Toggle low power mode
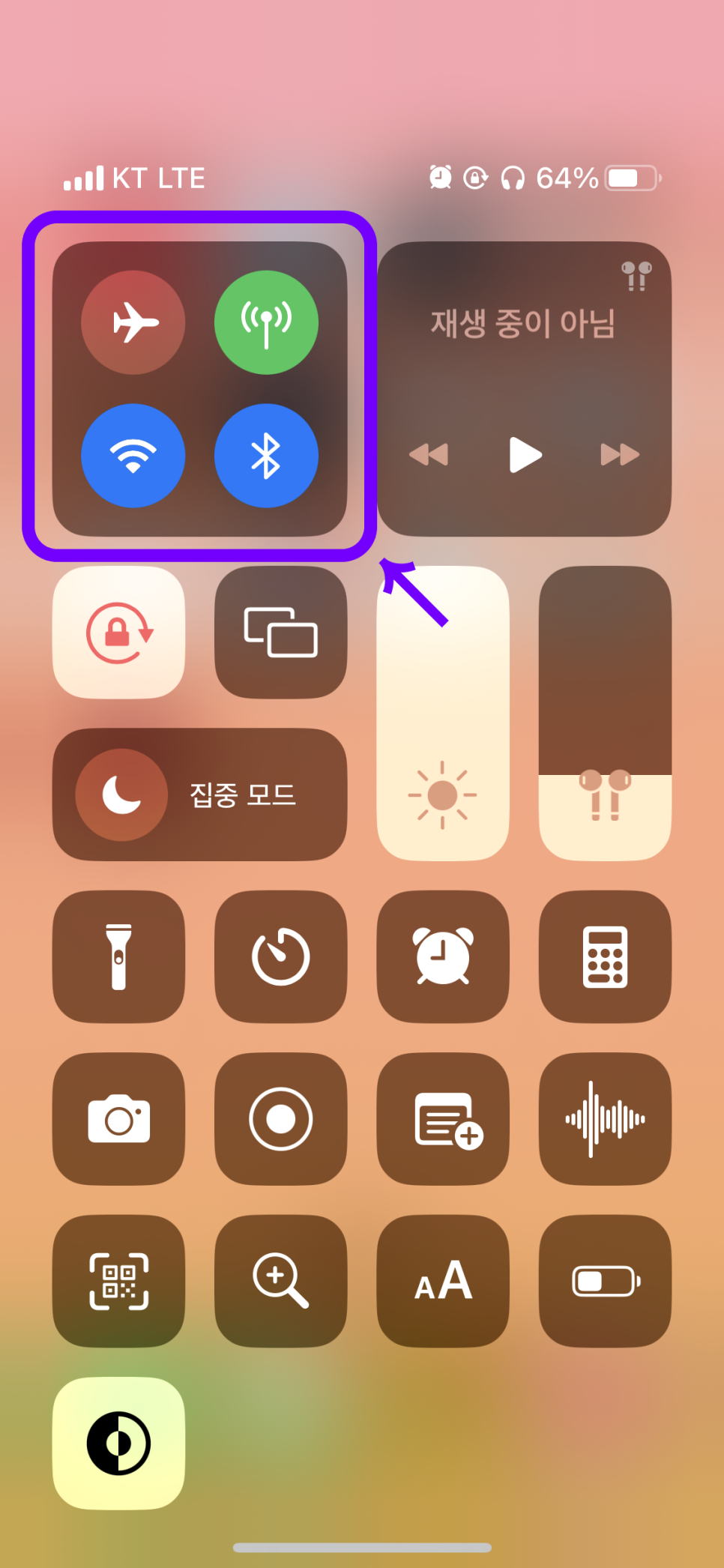724x1568 pixels. [606, 1282]
